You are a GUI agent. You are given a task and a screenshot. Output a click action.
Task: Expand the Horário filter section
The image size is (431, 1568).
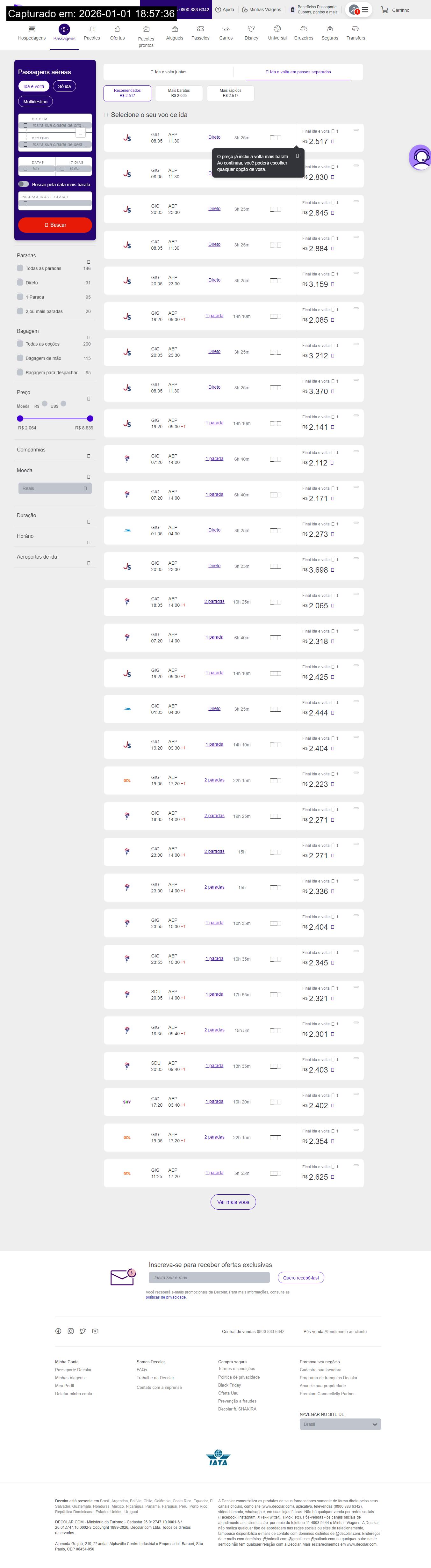88,542
